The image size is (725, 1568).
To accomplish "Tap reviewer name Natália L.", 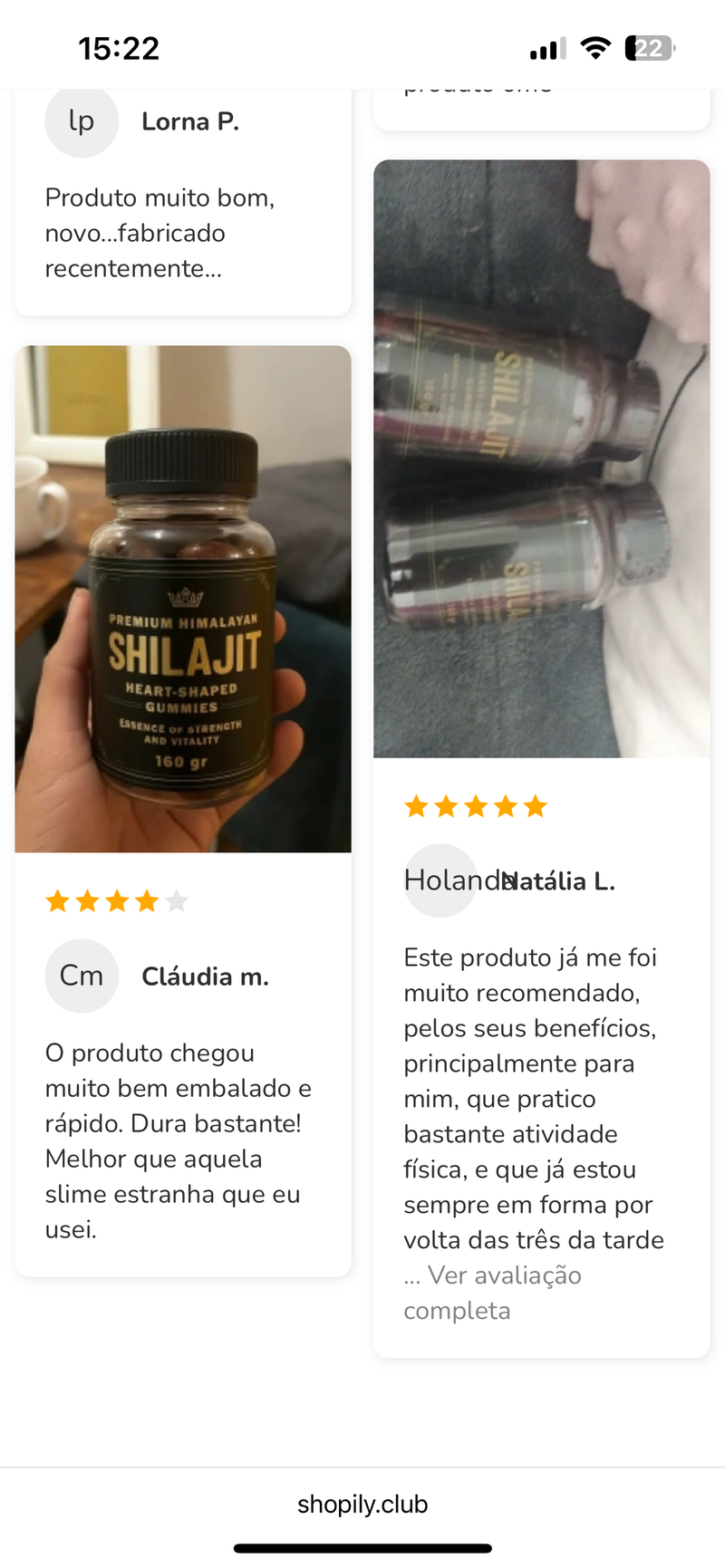I will click(558, 880).
